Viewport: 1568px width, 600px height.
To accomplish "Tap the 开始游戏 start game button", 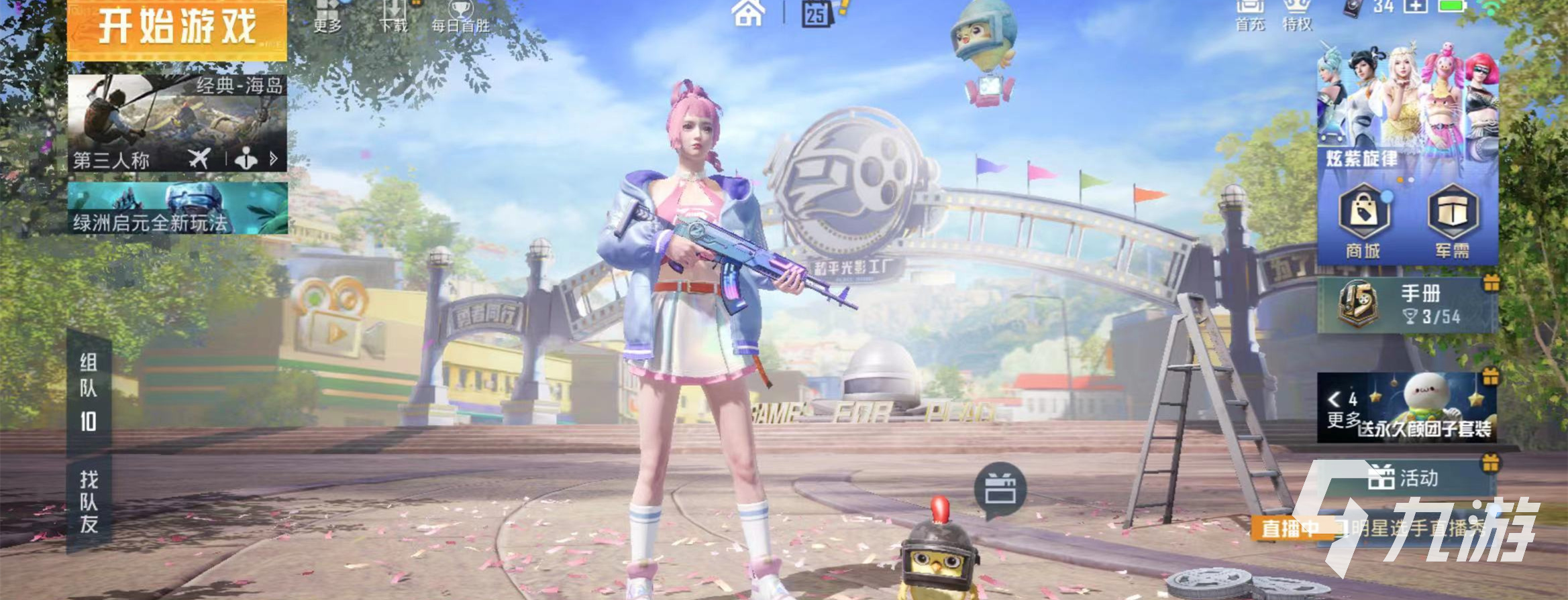I will pyautogui.click(x=177, y=29).
